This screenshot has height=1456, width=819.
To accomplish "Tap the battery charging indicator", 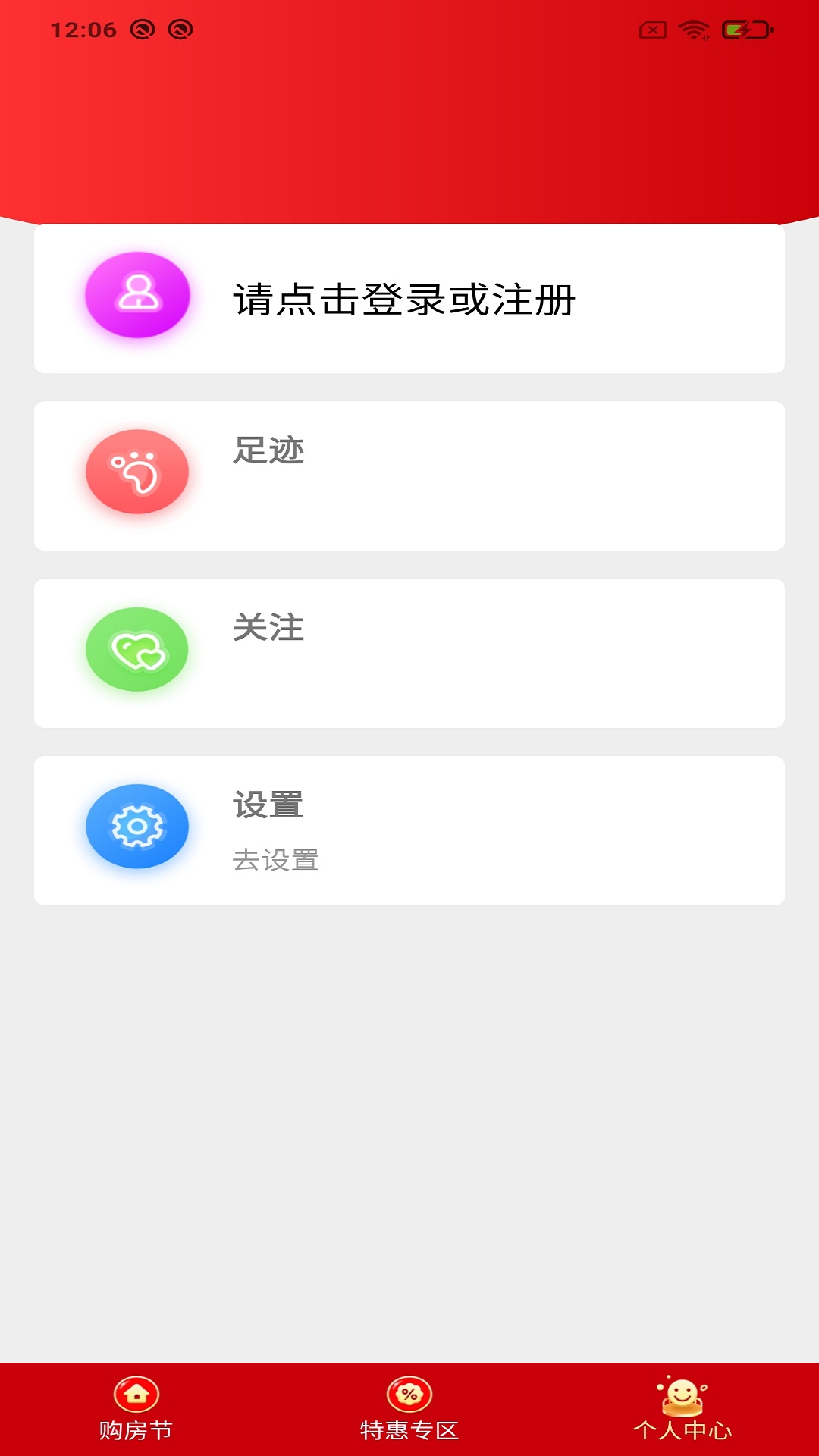I will 739,30.
